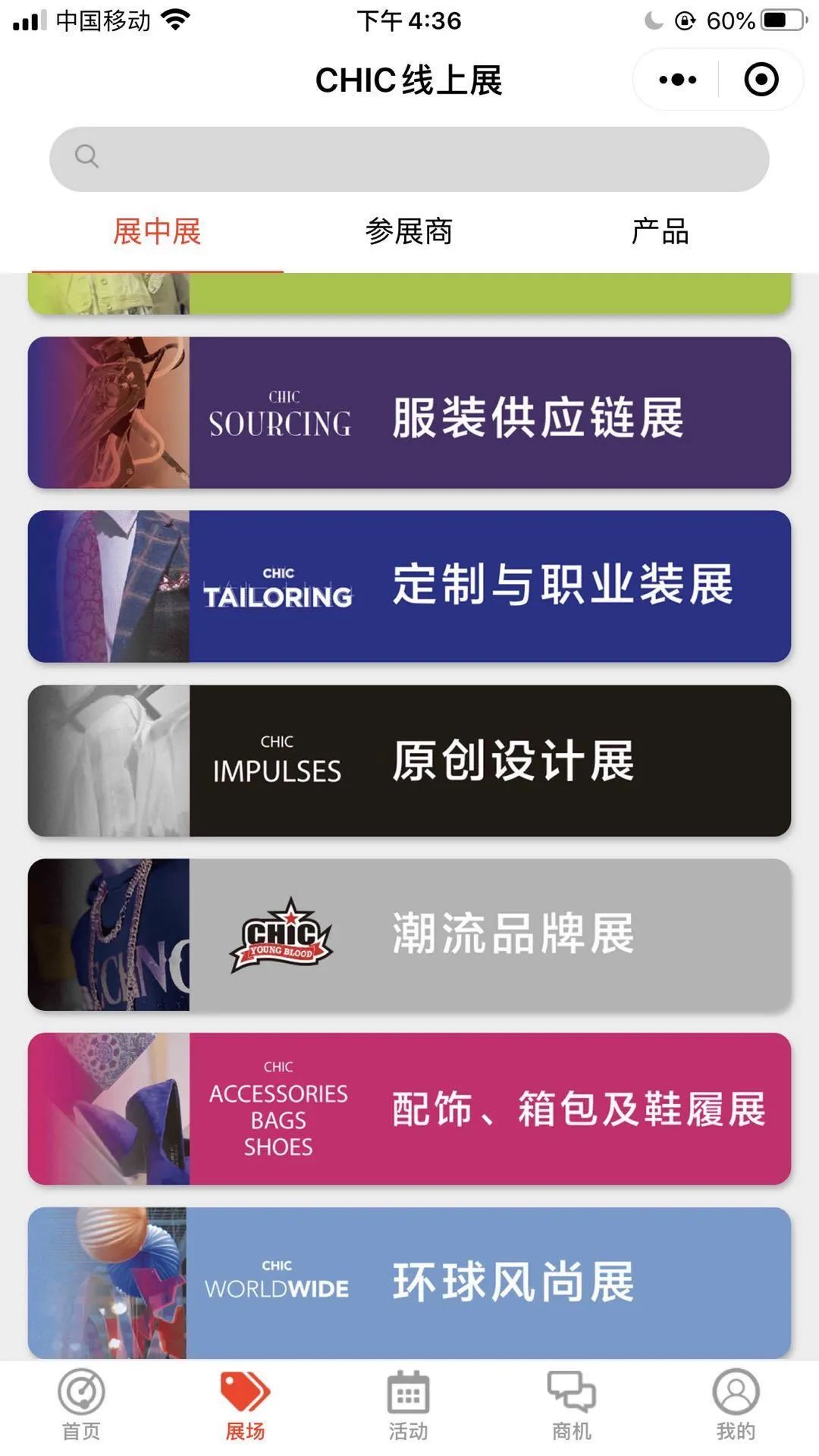
Task: Close the mini program via circle icon
Action: coord(761,80)
